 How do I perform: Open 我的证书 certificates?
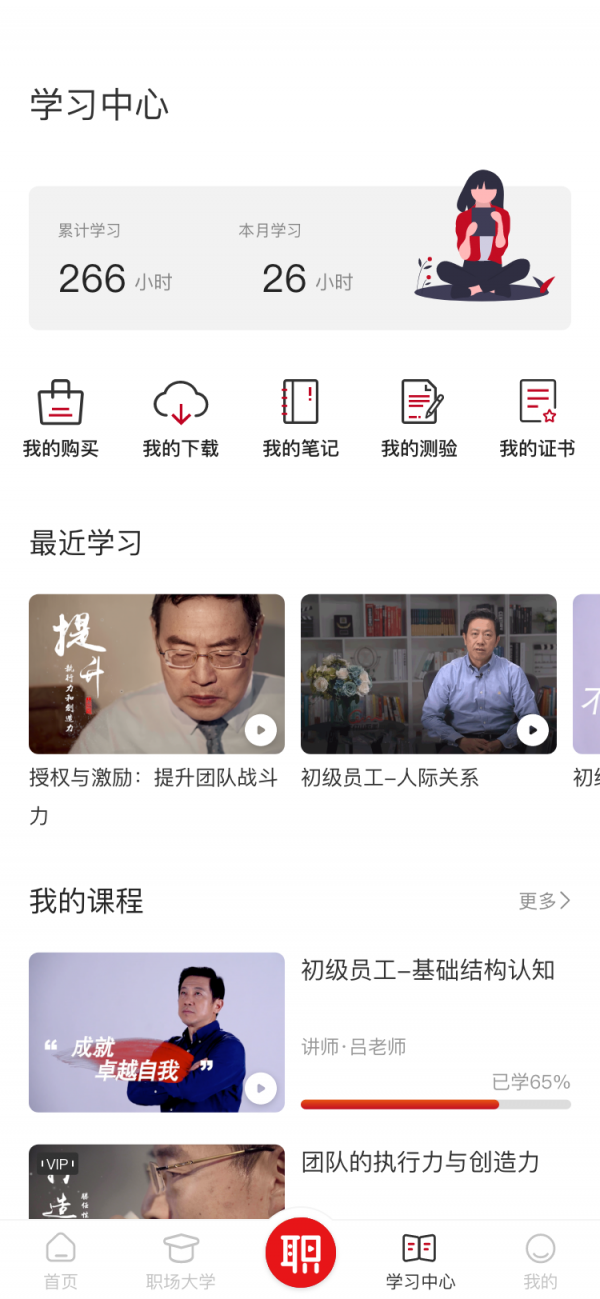538,418
